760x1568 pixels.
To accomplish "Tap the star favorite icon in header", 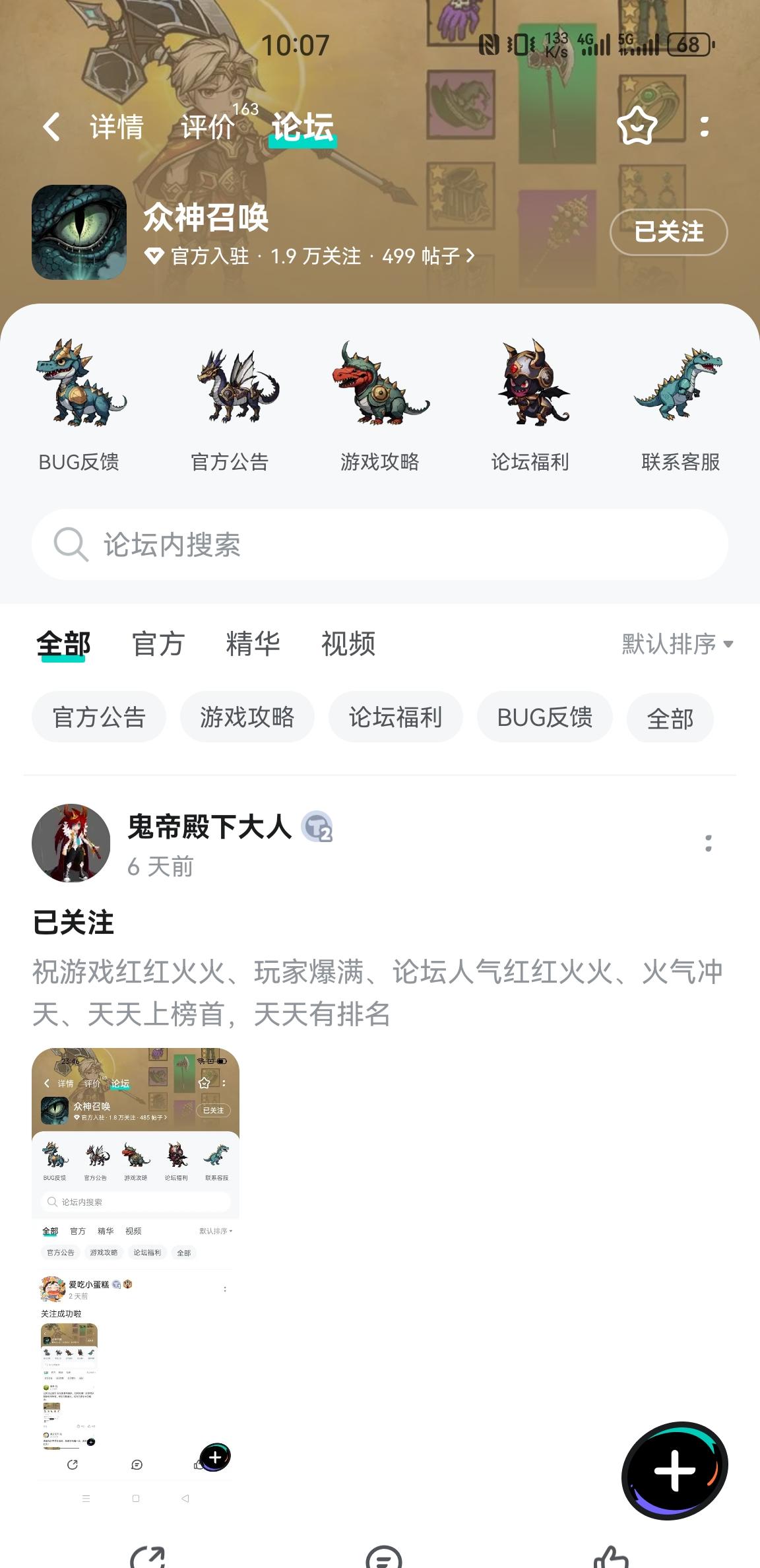I will click(637, 125).
